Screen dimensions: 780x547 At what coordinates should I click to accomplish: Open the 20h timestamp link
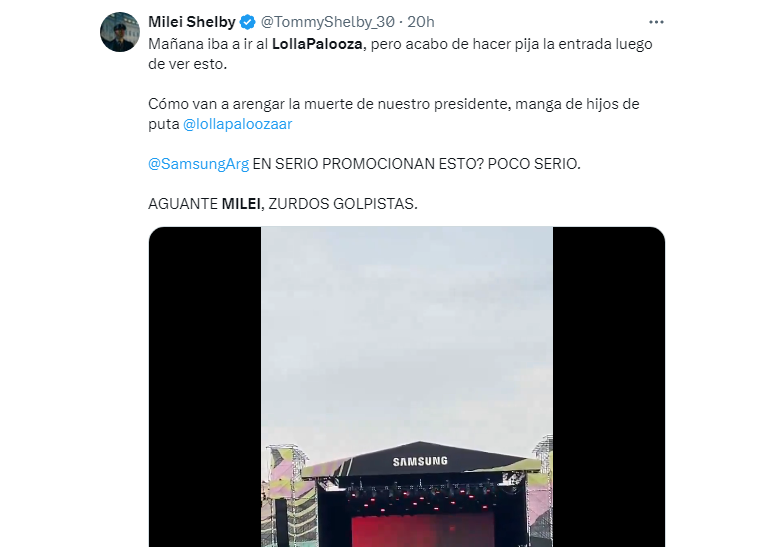tap(421, 21)
